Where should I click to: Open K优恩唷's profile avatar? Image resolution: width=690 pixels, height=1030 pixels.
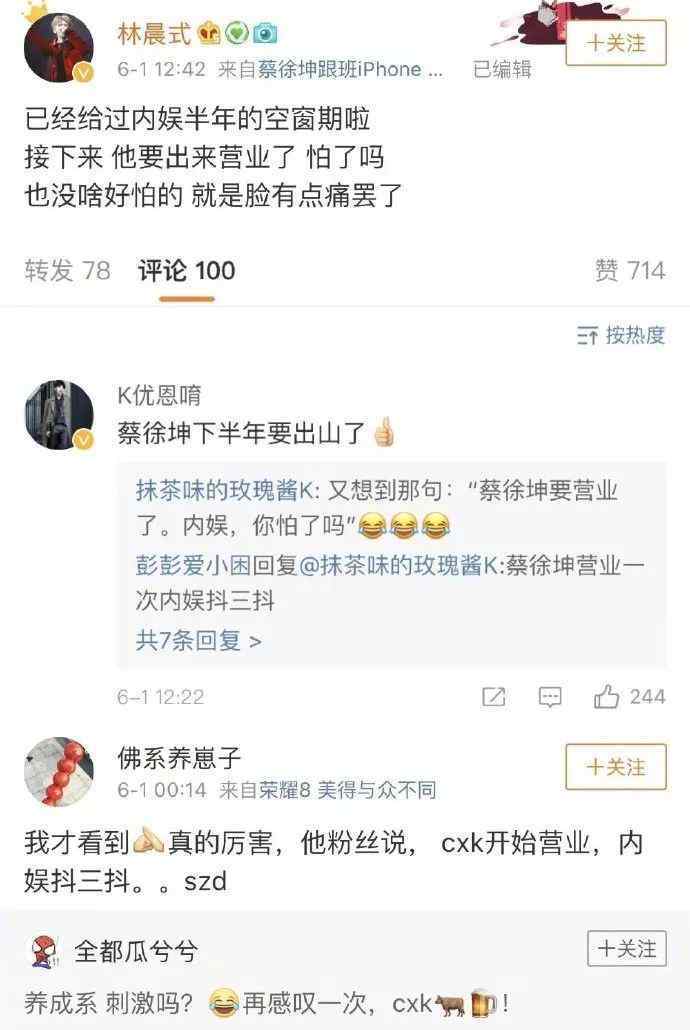click(58, 414)
